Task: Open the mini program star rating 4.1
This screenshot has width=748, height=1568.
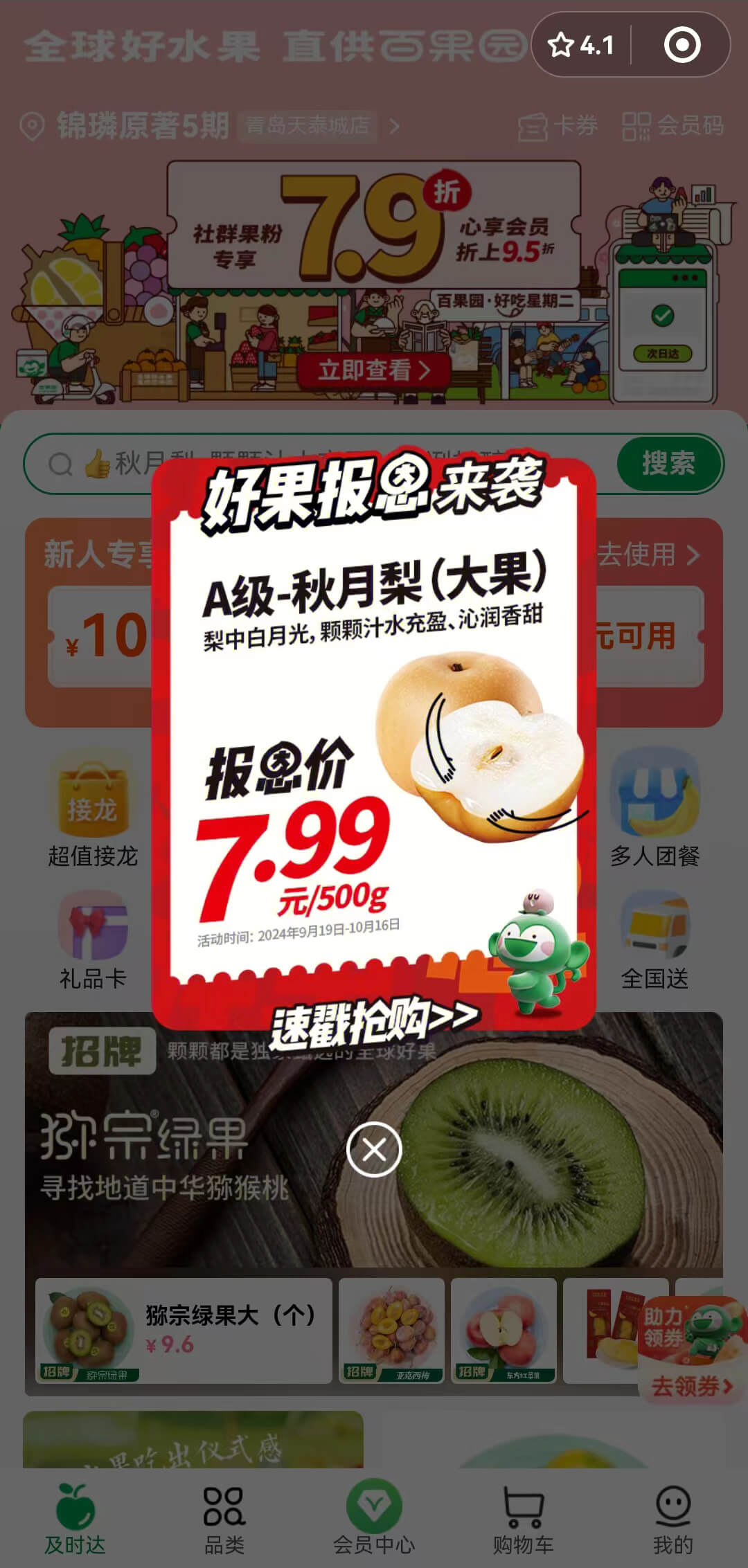Action: point(580,46)
